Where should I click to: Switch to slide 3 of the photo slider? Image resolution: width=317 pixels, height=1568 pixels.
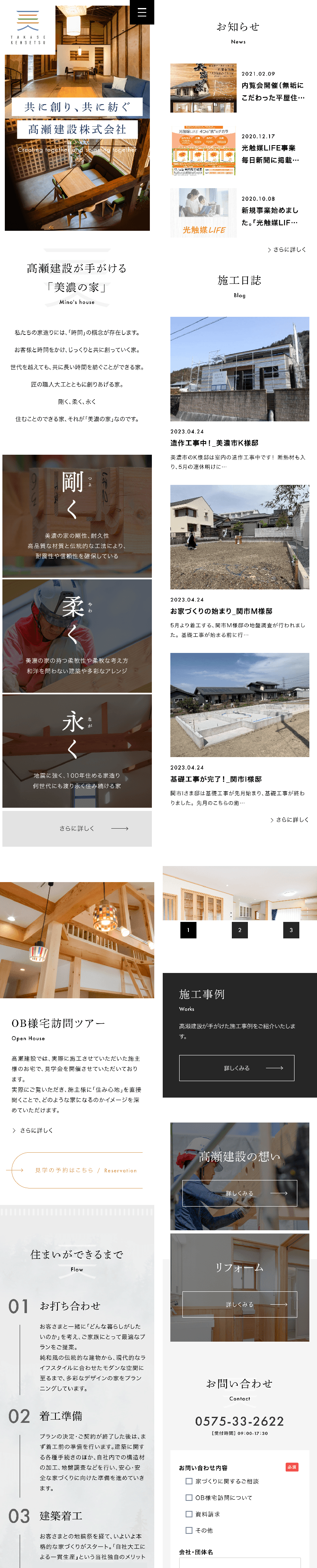[291, 930]
